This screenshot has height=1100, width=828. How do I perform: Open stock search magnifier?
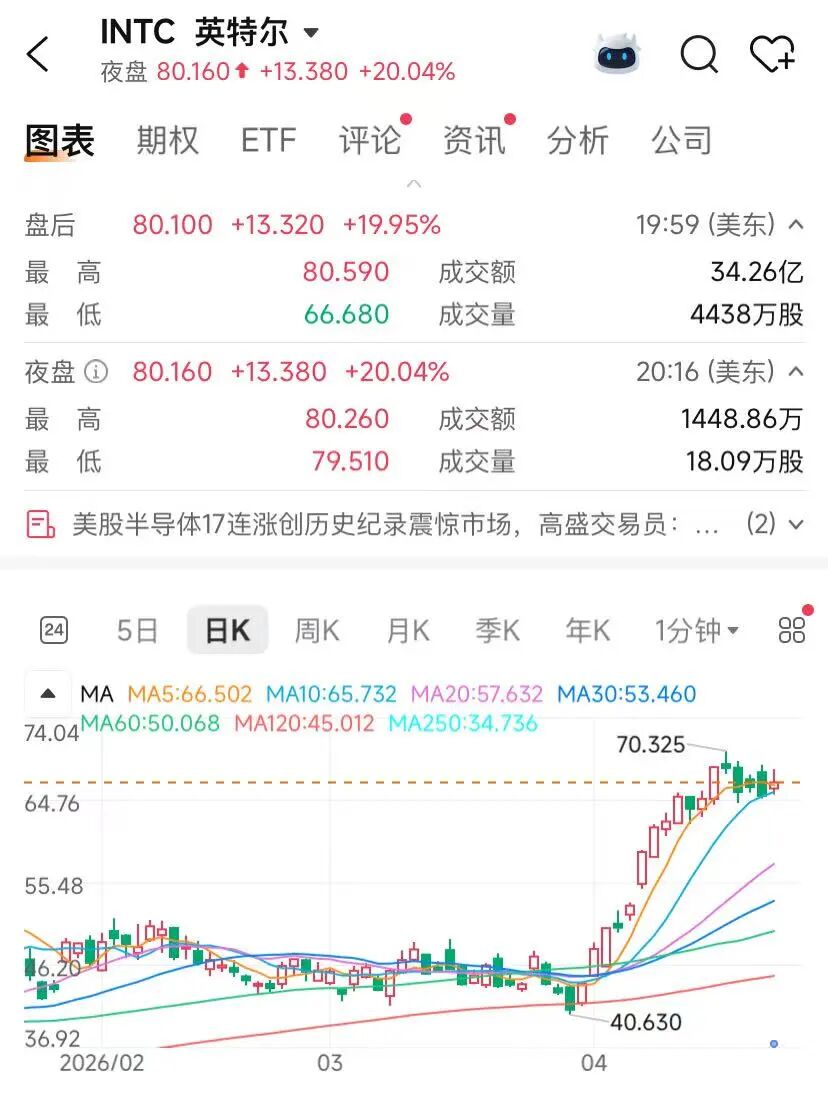point(698,55)
